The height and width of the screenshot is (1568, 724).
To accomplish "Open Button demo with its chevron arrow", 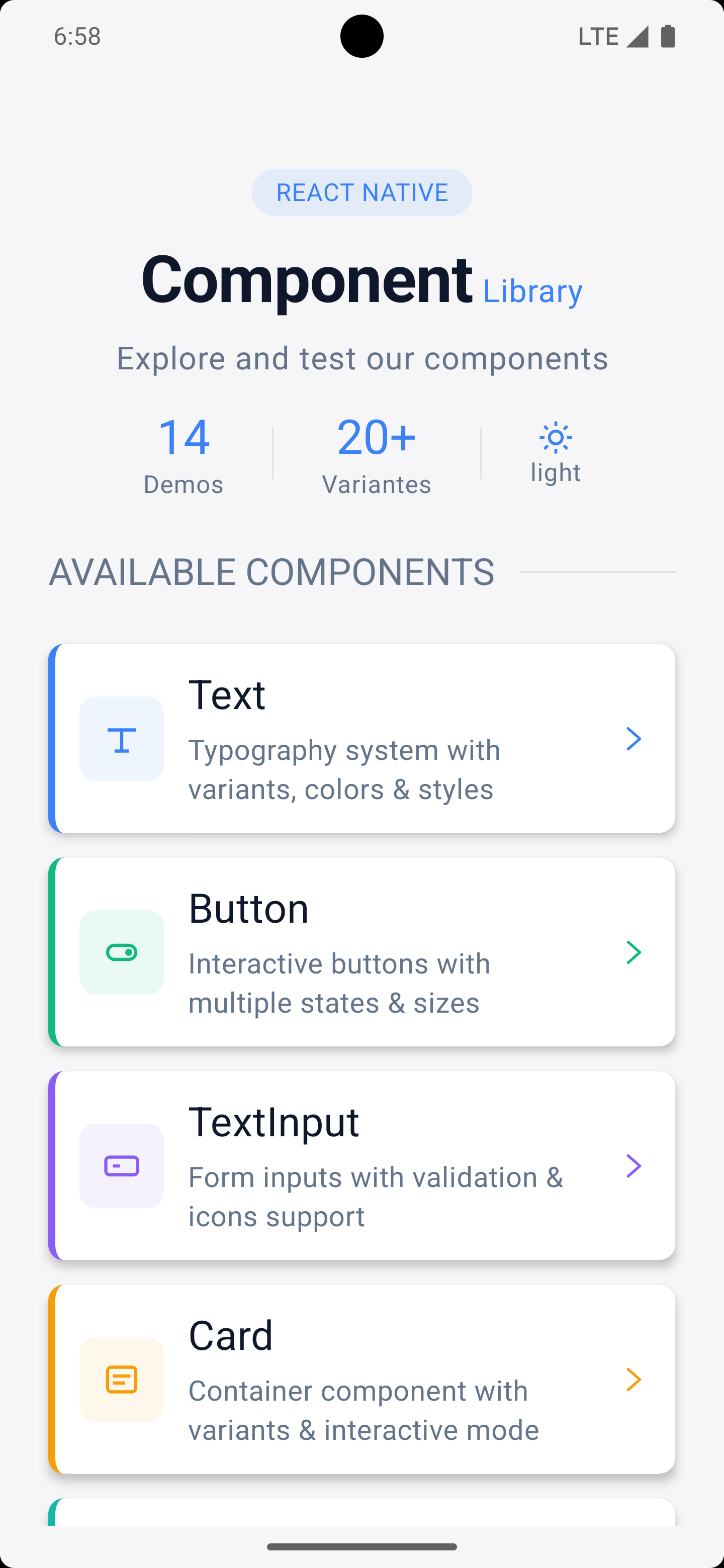I will [634, 952].
